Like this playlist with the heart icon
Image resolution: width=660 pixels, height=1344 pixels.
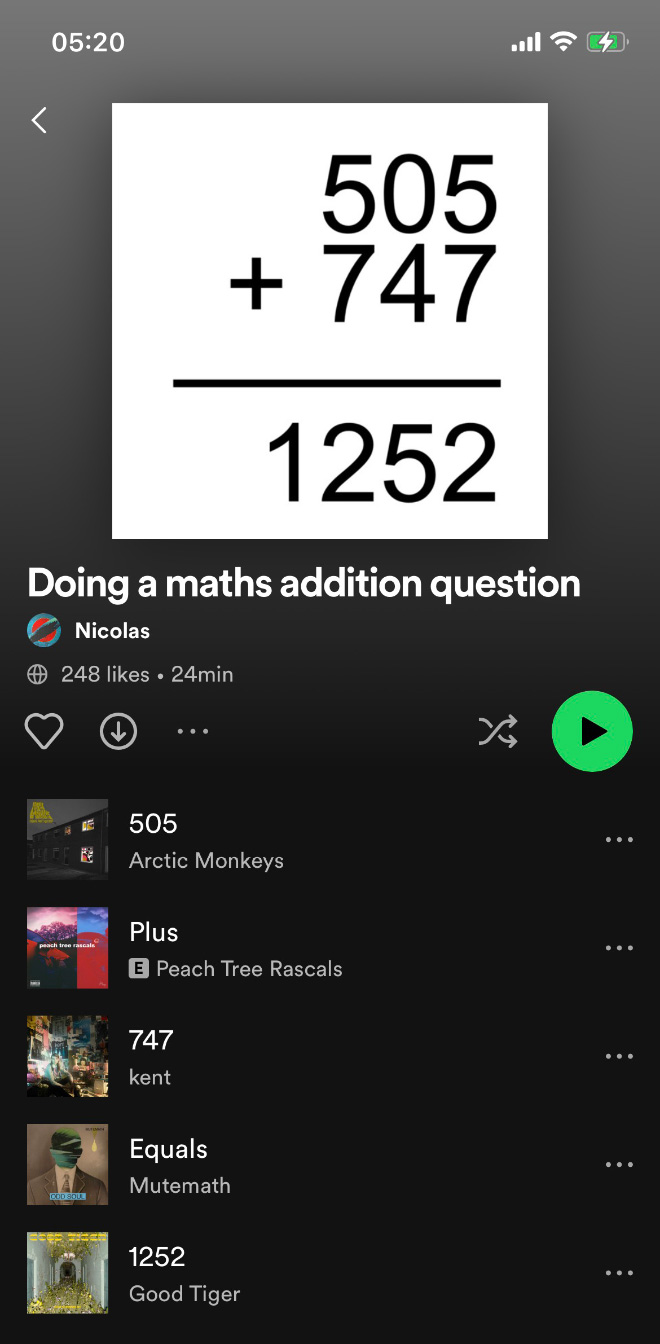[x=44, y=732]
